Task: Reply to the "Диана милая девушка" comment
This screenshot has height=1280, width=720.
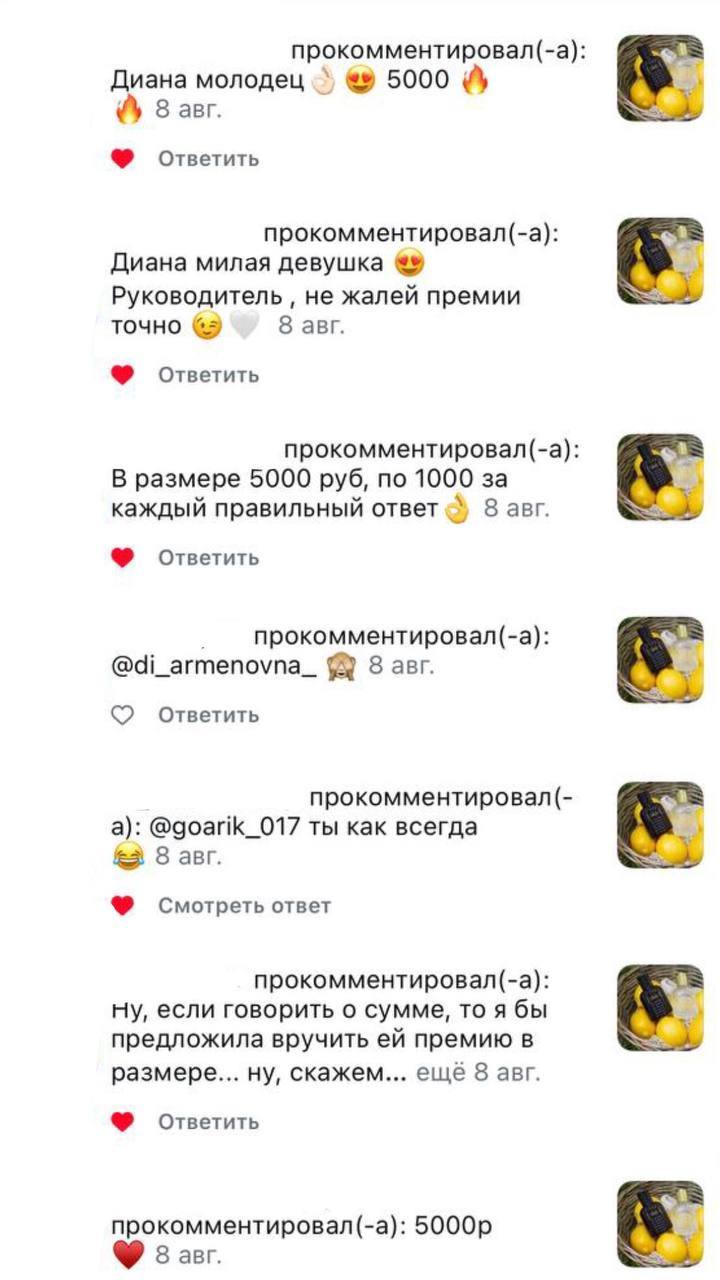Action: pos(209,375)
